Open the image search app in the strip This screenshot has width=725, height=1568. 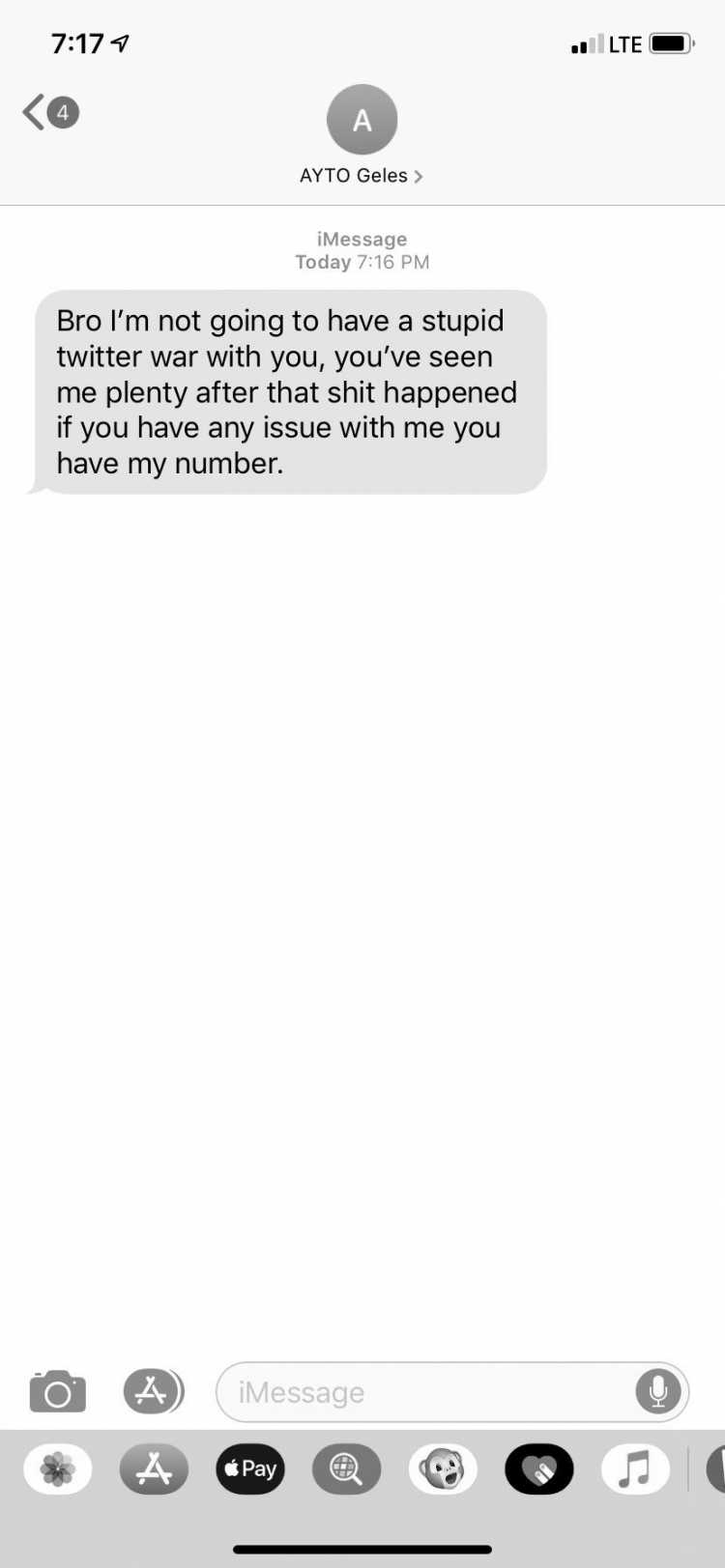pos(346,1469)
